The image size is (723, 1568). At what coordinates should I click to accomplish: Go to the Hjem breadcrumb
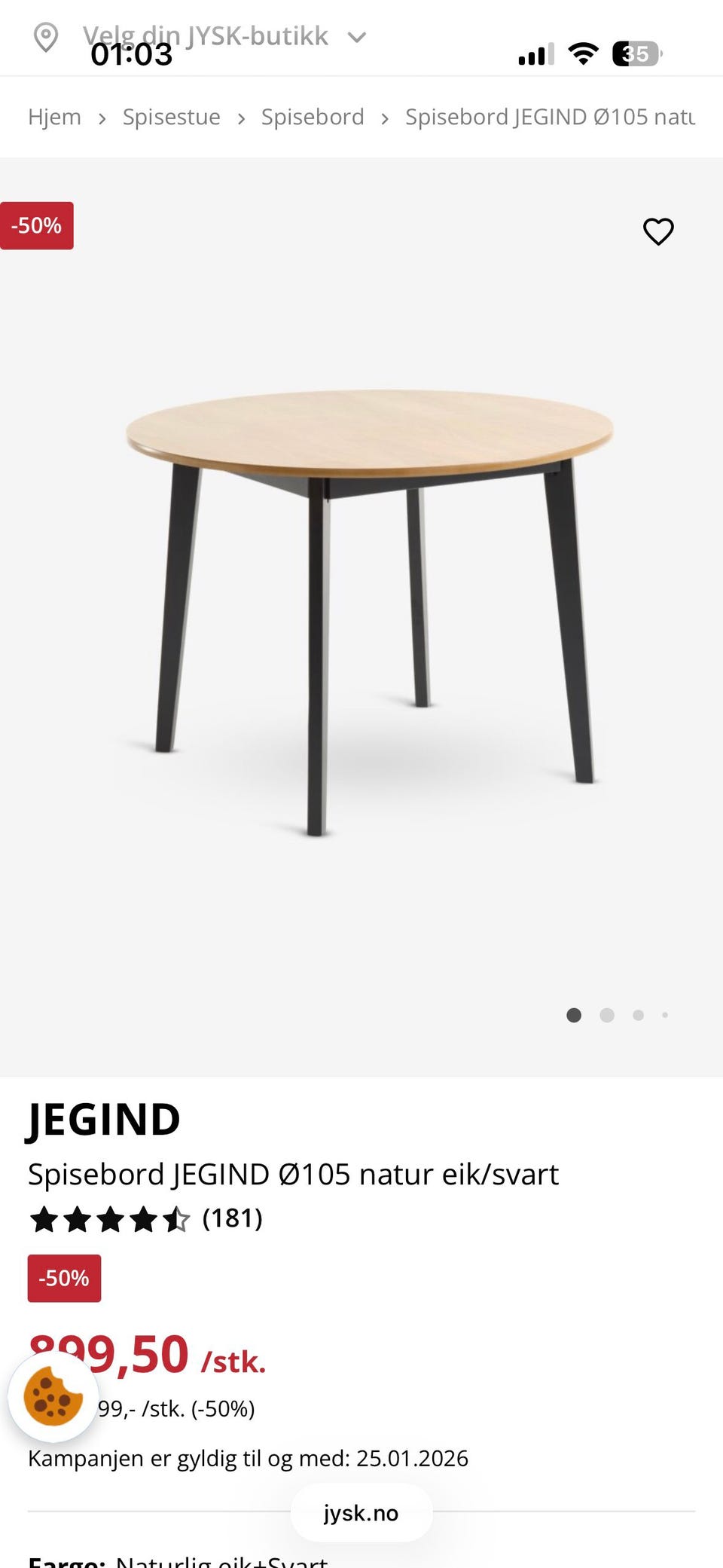pos(54,117)
